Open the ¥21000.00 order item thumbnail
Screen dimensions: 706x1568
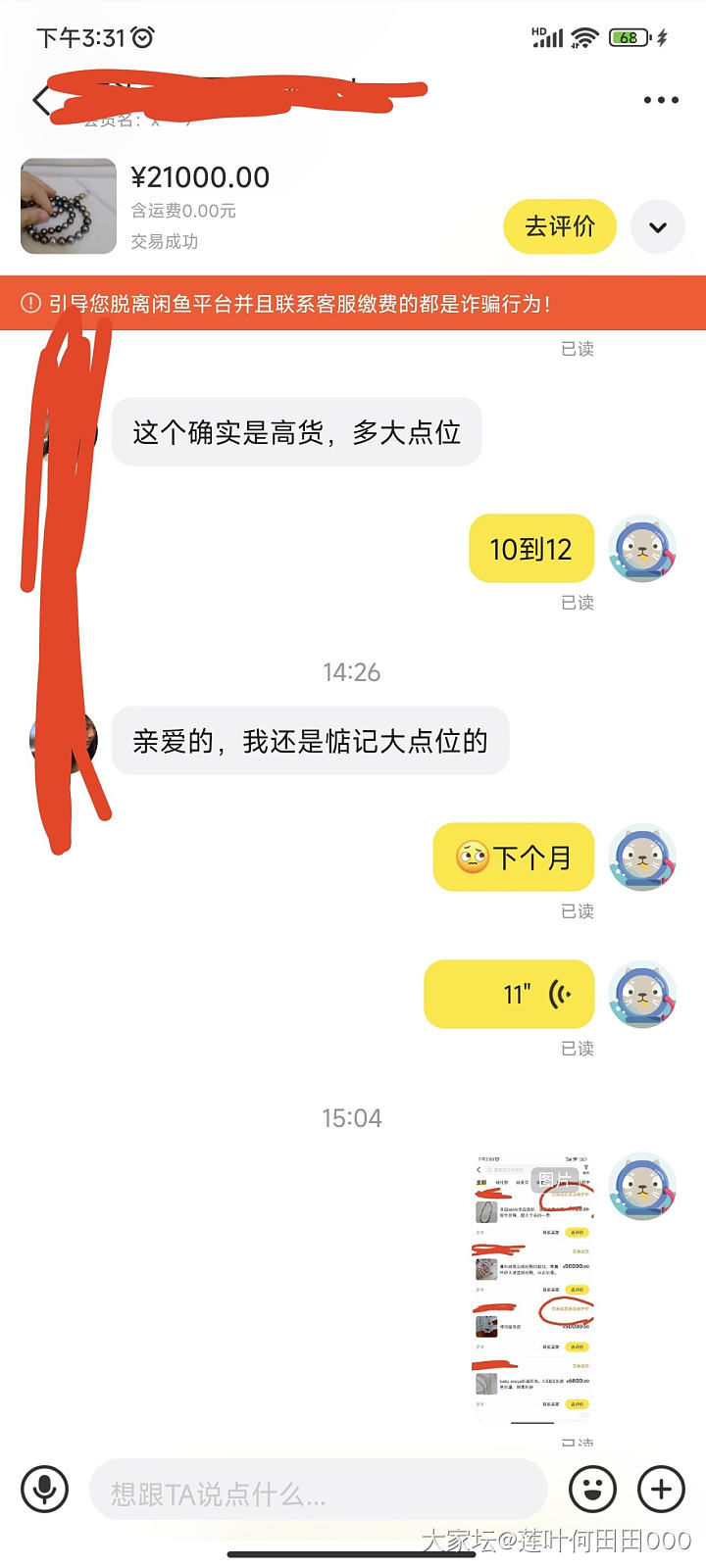69,207
